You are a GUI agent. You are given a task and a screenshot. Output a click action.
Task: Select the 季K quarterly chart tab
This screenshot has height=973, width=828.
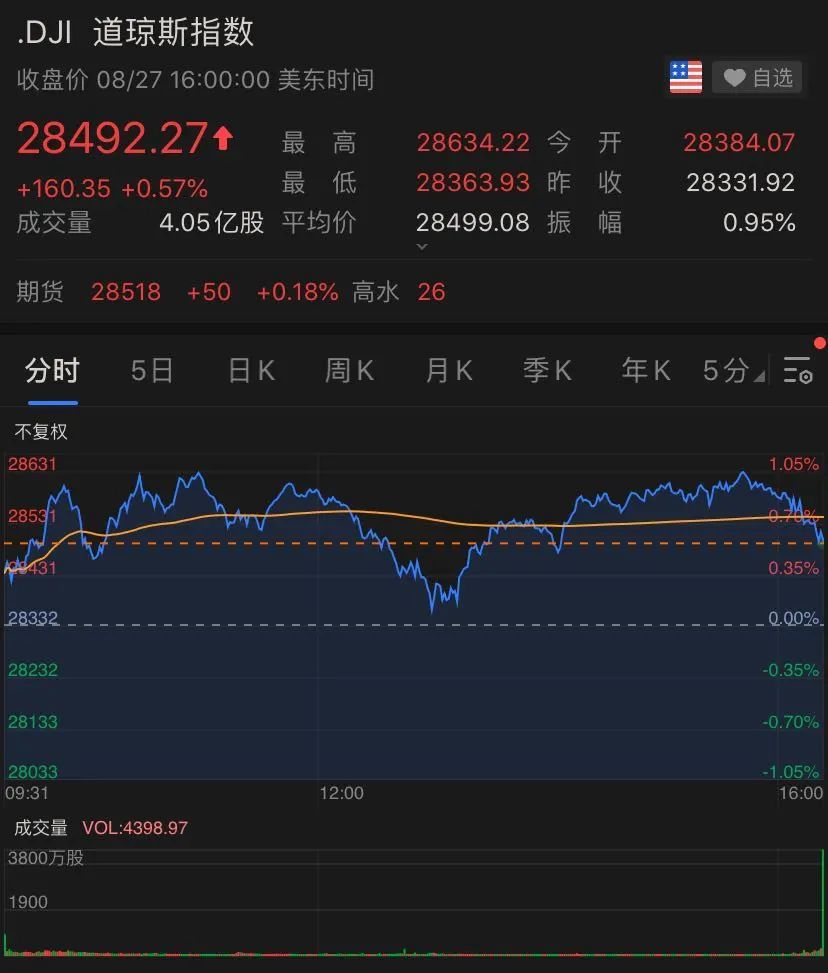click(547, 371)
